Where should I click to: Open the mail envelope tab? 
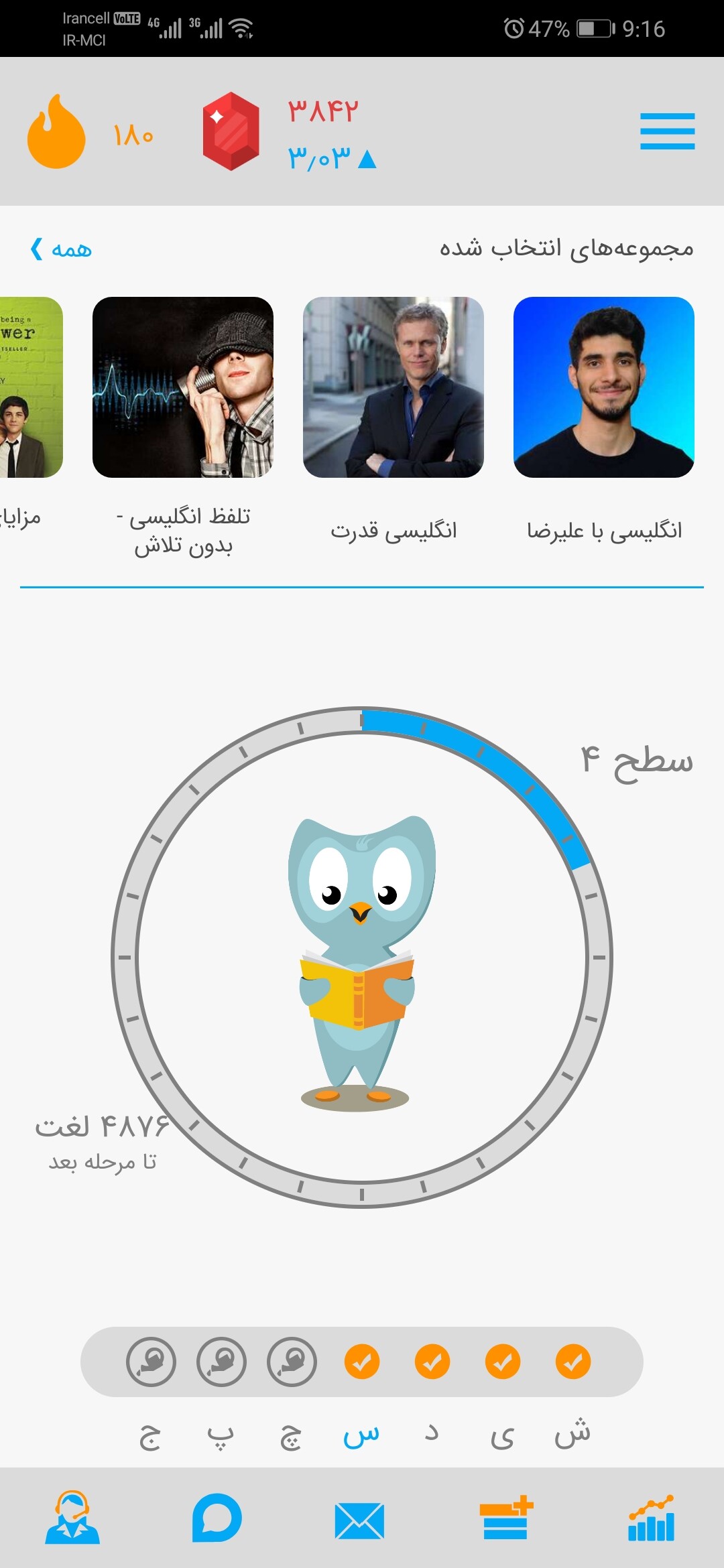click(x=360, y=1520)
